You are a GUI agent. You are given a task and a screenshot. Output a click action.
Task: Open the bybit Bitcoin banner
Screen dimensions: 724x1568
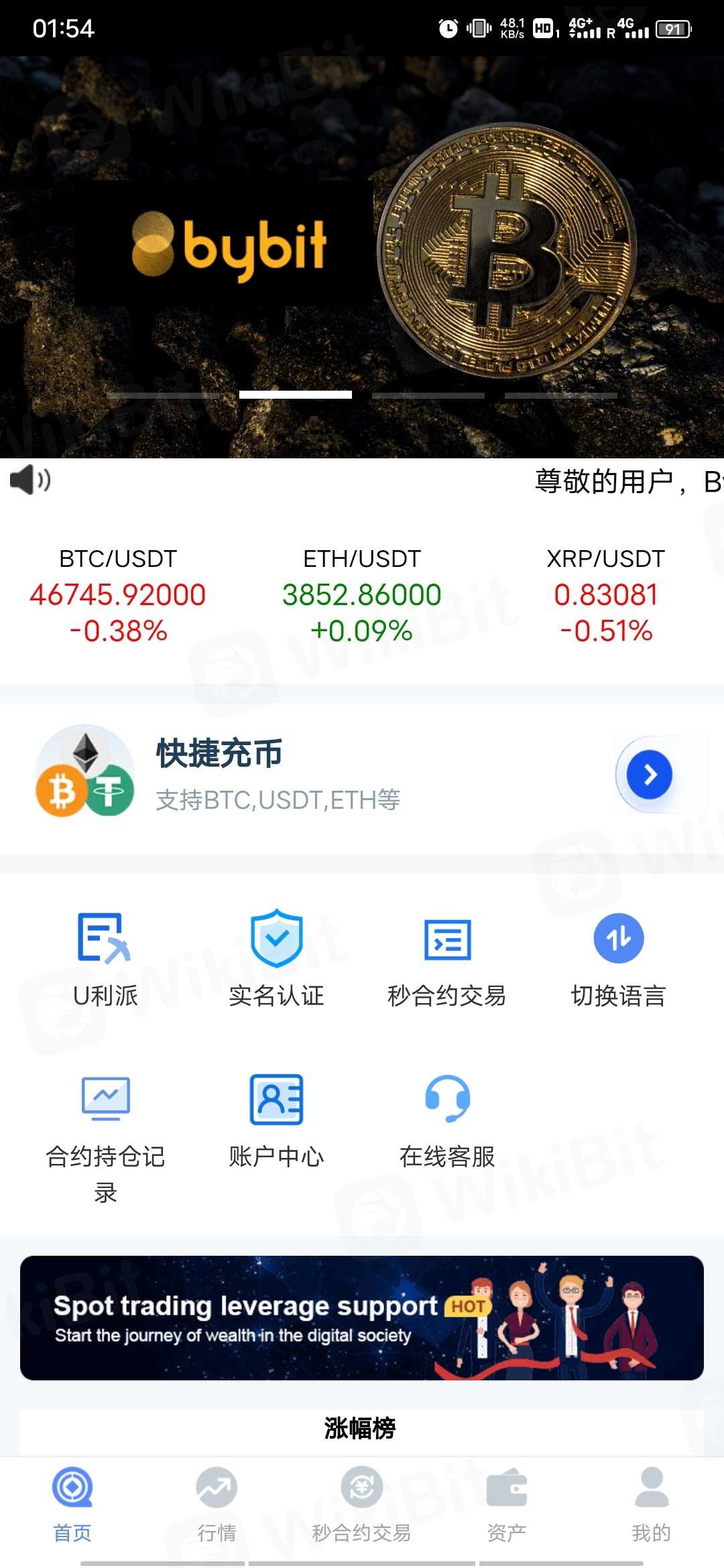(x=362, y=255)
